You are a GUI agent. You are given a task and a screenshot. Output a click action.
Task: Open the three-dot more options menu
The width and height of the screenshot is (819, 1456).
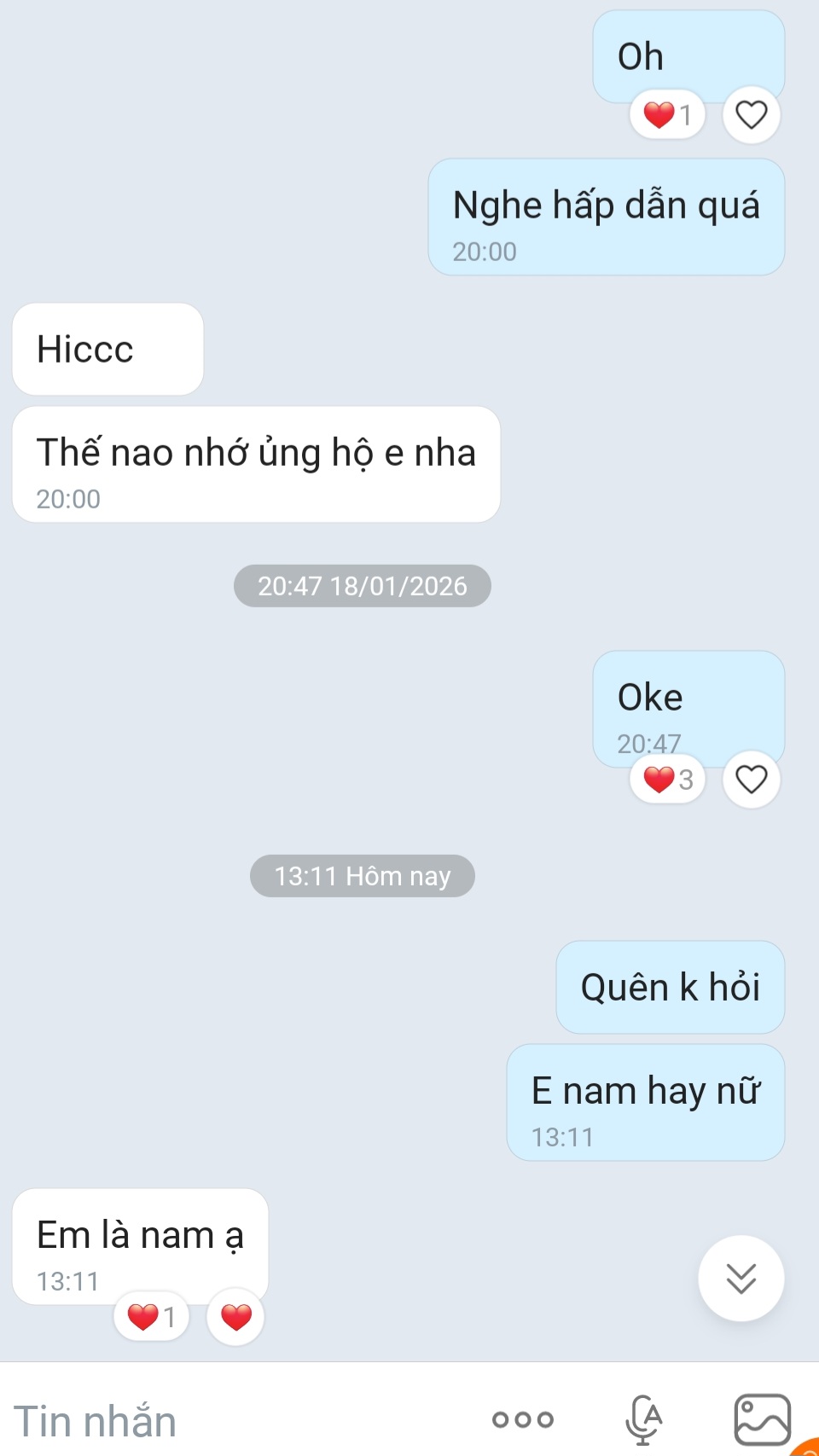pyautogui.click(x=523, y=1419)
